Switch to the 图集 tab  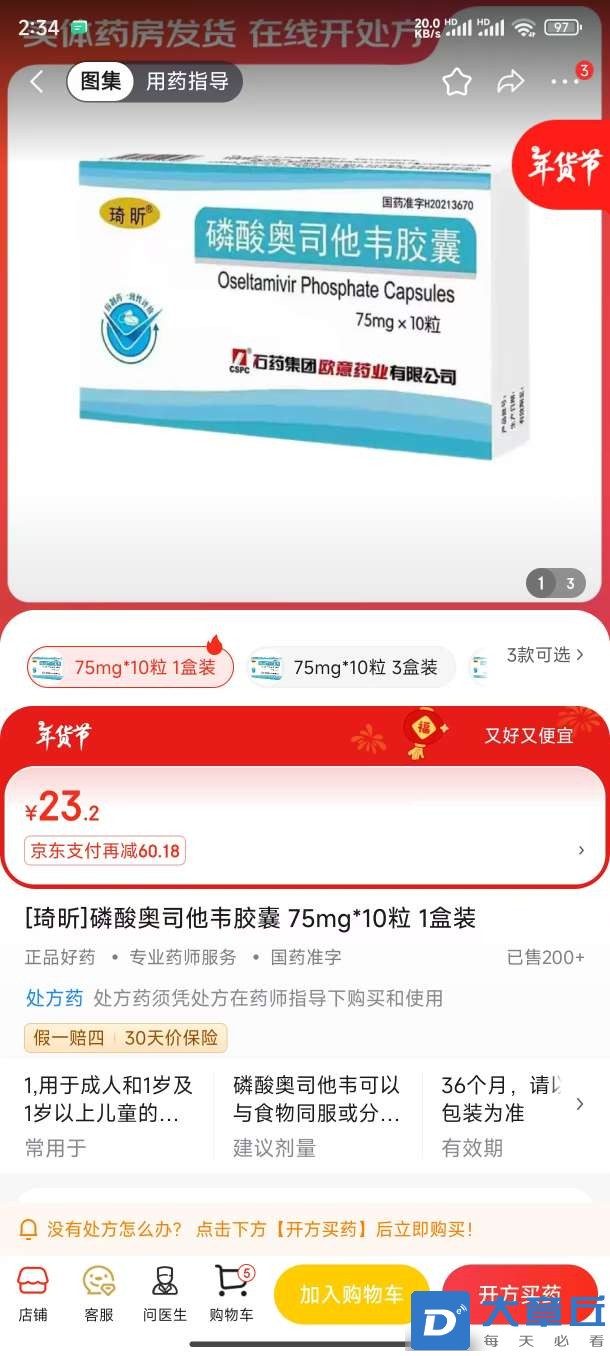(101, 82)
